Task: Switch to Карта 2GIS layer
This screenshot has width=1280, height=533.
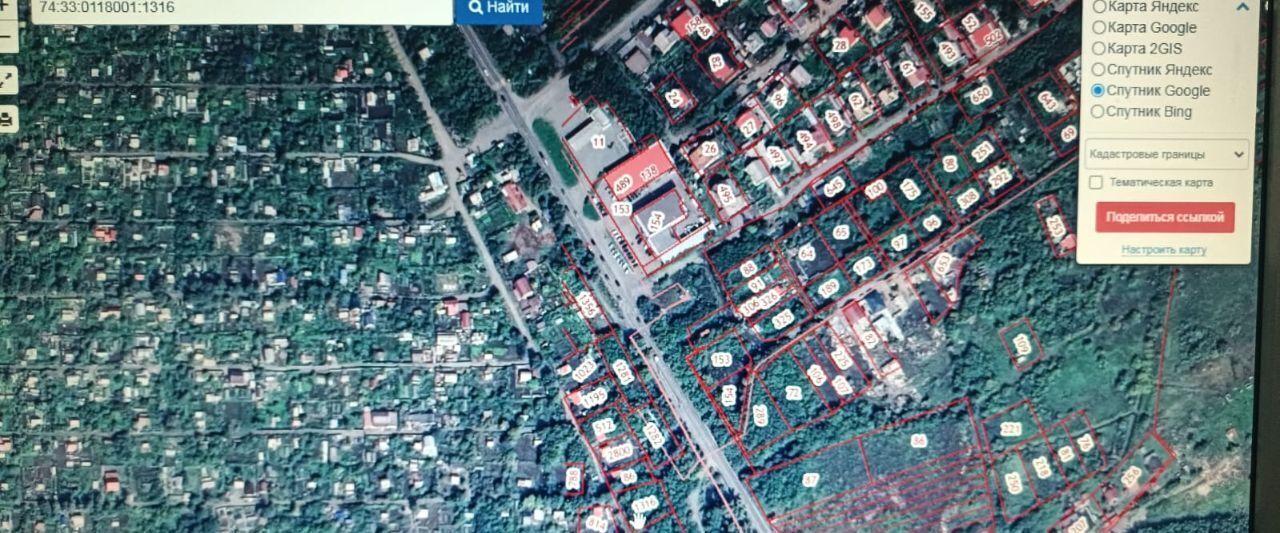Action: [x=1099, y=48]
